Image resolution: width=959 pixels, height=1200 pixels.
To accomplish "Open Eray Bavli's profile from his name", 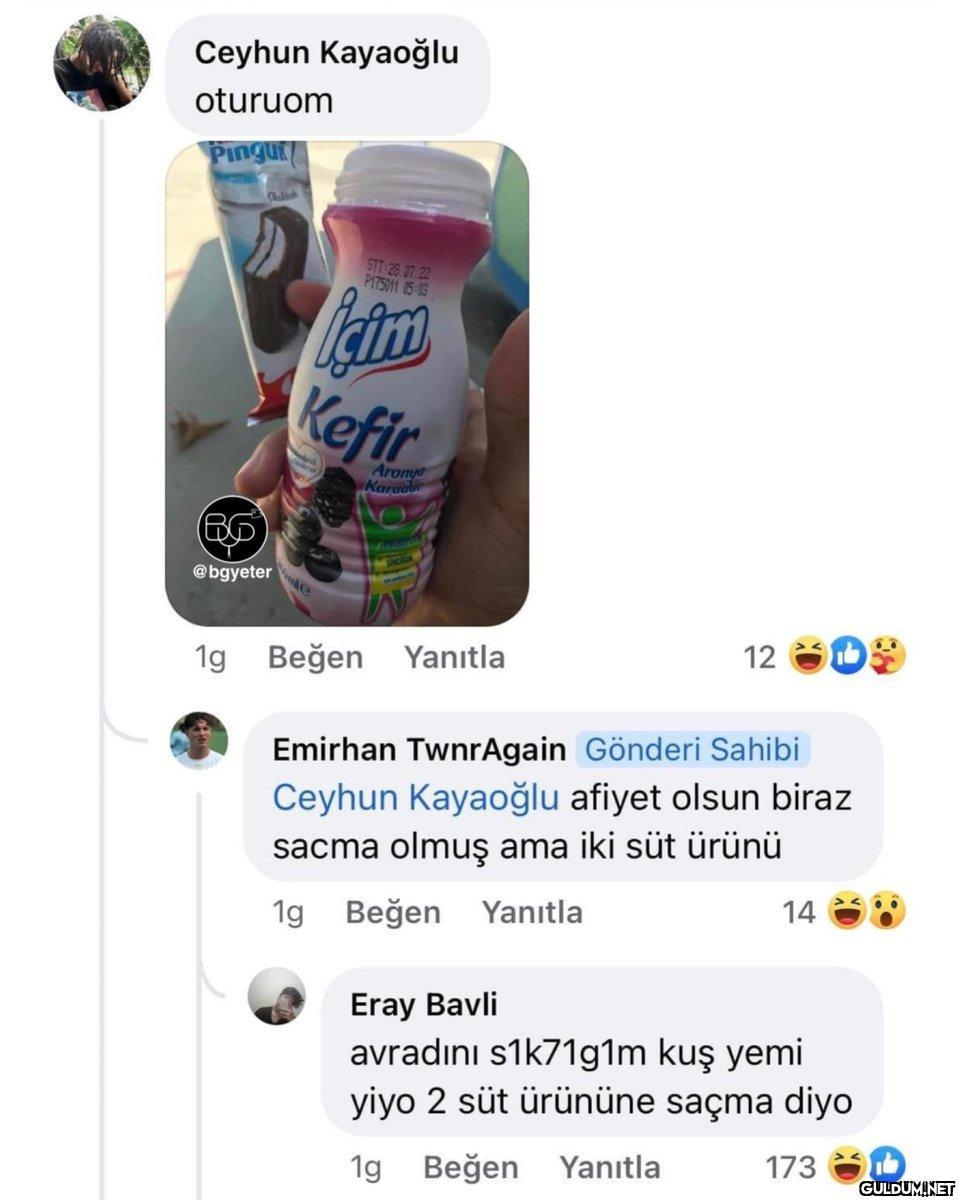I will [423, 1005].
